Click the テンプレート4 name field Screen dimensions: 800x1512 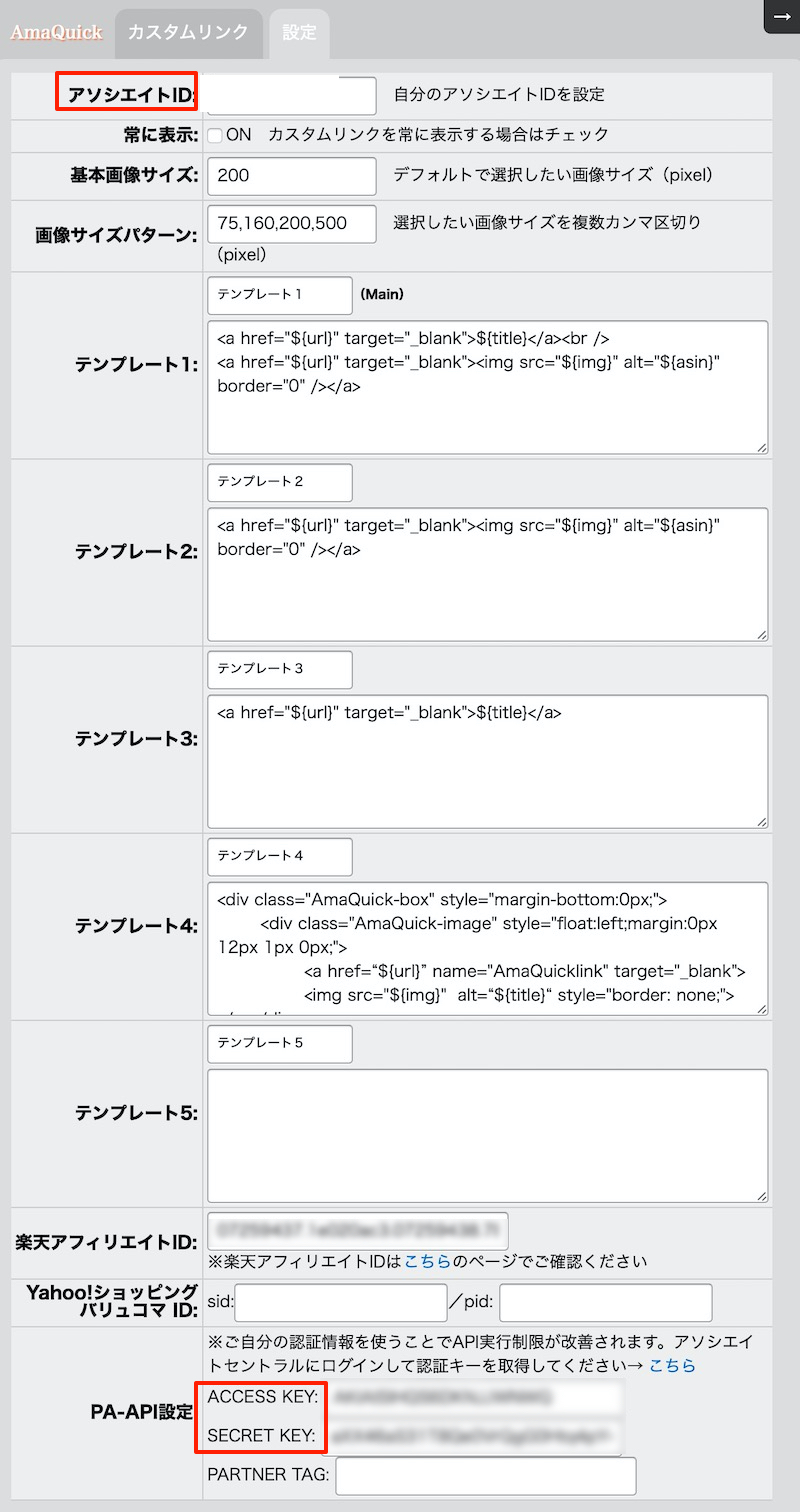(279, 857)
